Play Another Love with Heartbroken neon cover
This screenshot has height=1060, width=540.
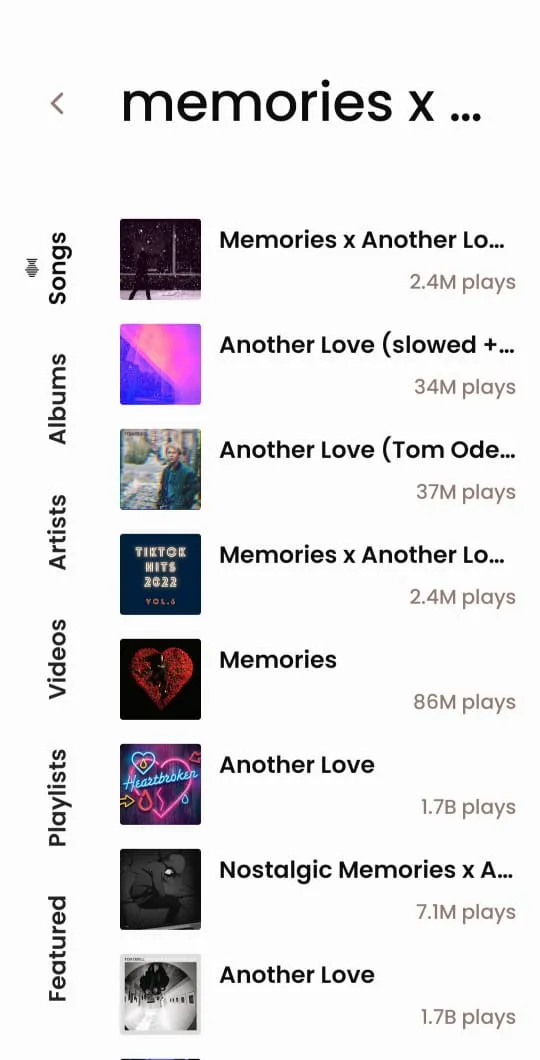point(318,784)
